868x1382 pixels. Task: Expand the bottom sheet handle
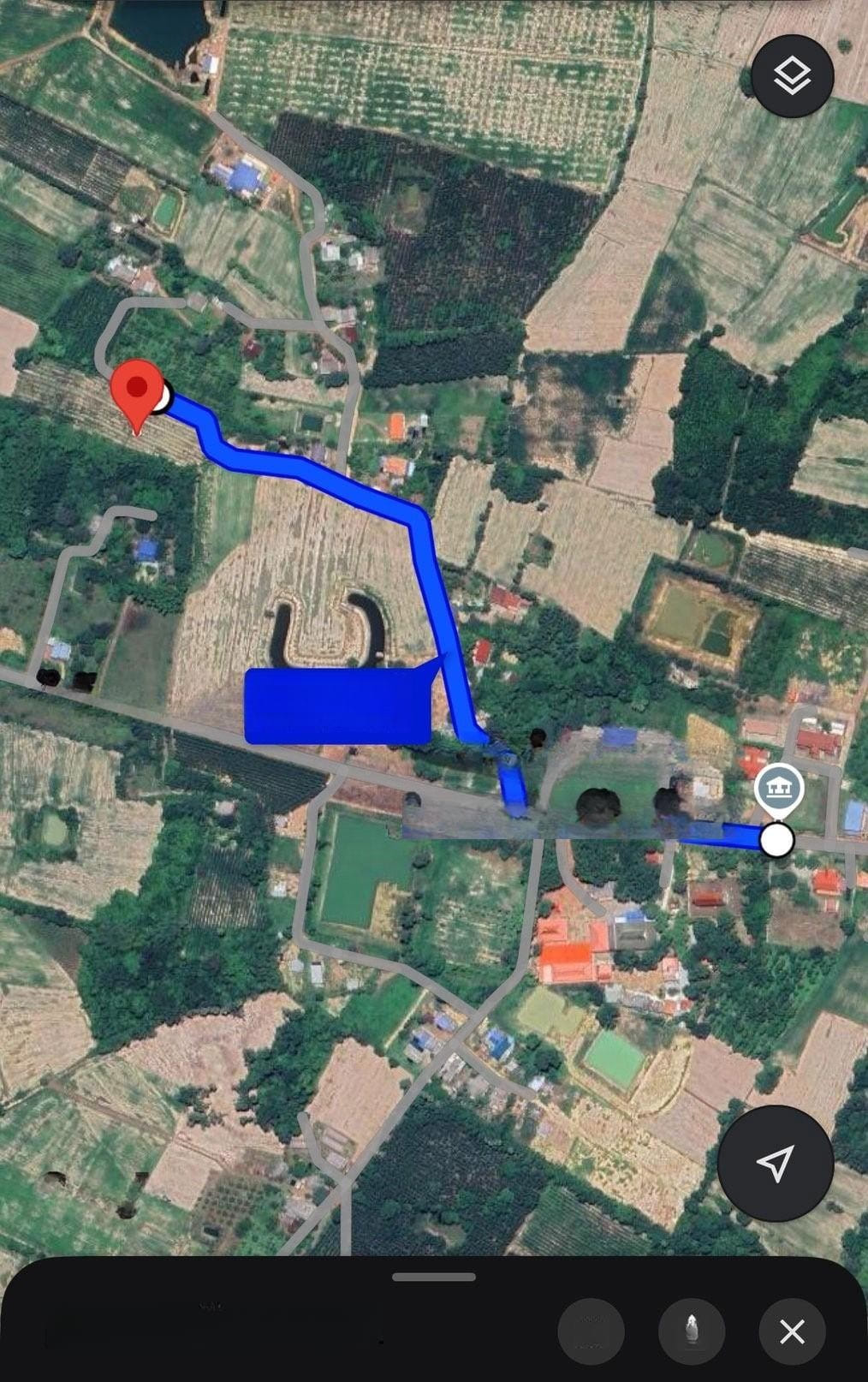[x=433, y=1277]
